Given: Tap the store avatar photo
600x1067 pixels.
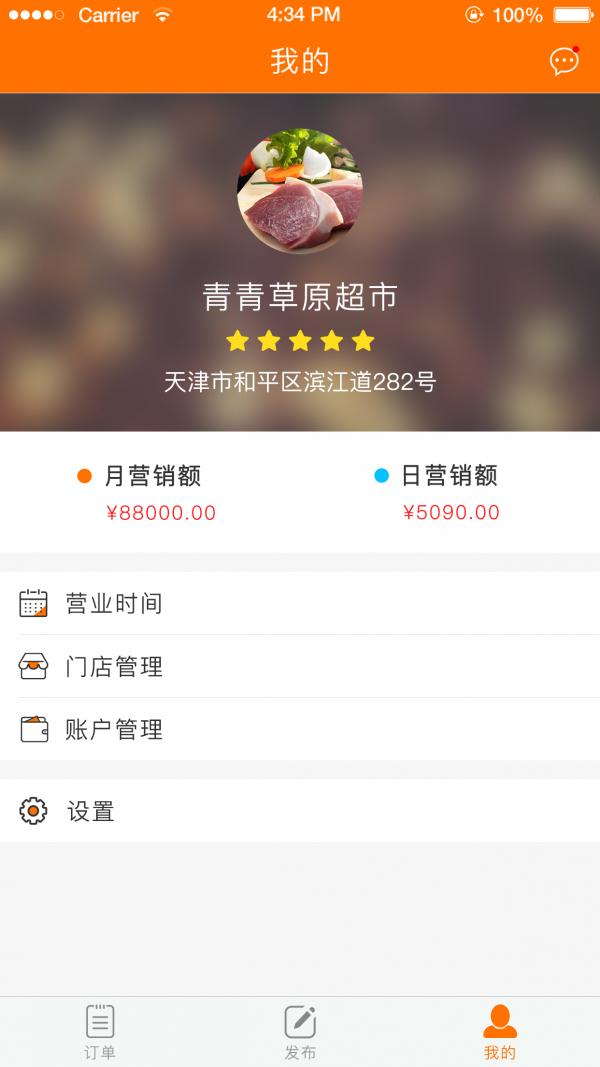Looking at the screenshot, I should (x=300, y=191).
